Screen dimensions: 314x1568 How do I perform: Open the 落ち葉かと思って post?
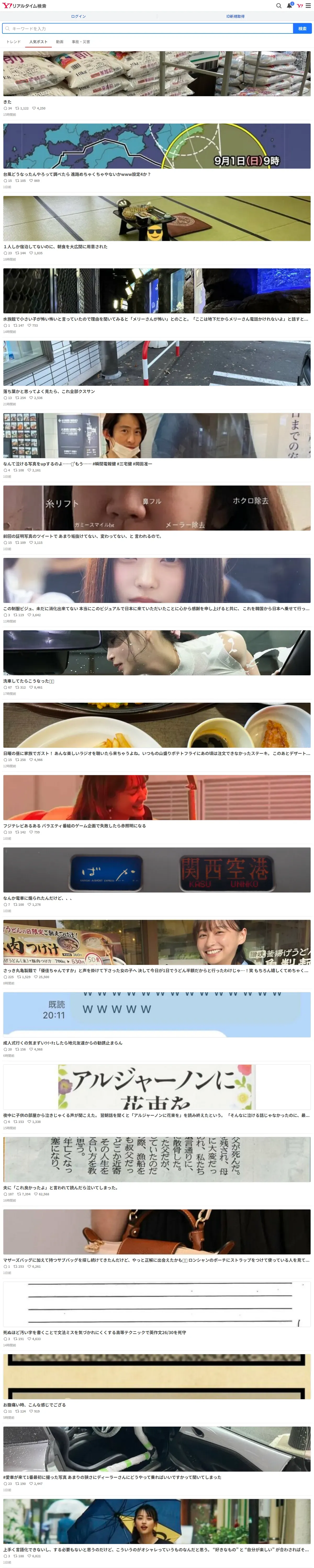[x=157, y=364]
